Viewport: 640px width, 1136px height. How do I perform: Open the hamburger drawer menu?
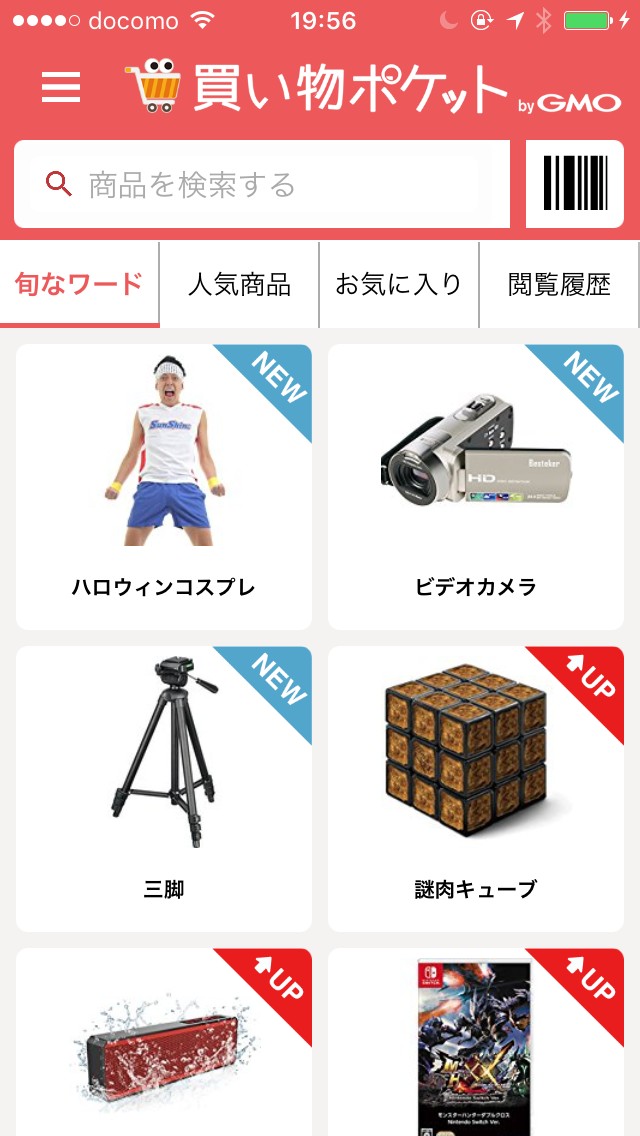coord(61,88)
